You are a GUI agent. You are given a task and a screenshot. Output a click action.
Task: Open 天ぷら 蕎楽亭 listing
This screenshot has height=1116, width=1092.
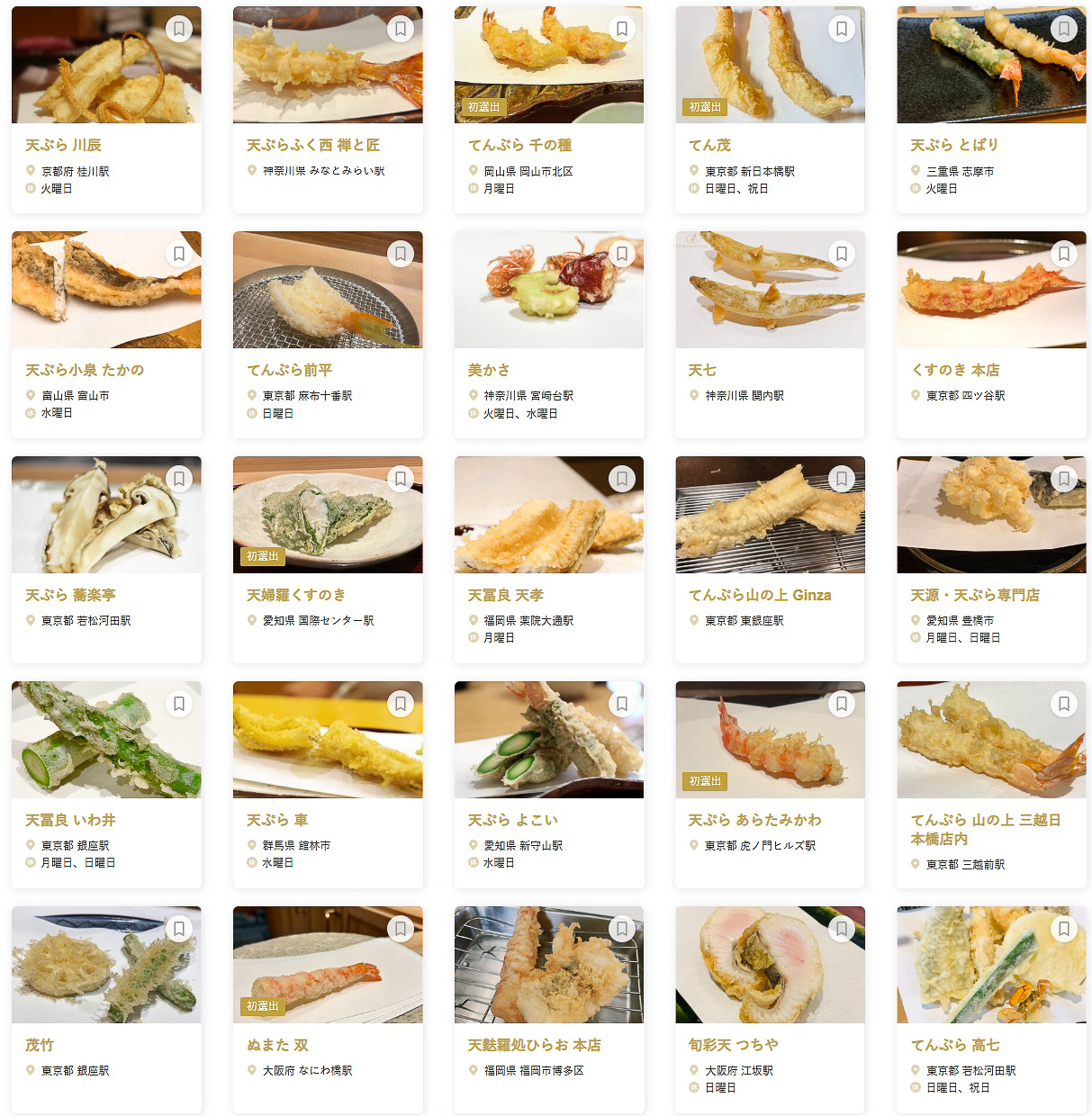point(70,595)
